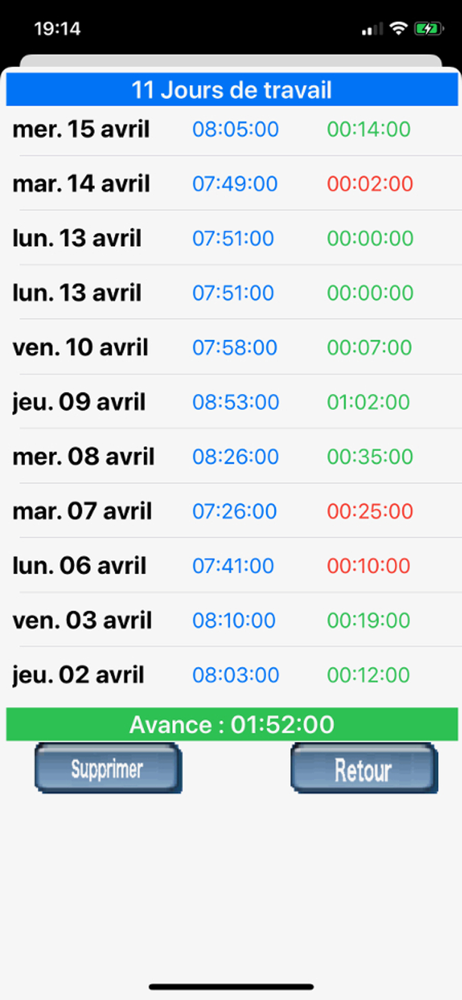Tap the Supprimer button
Viewport: 462px width, 1000px height.
108,768
